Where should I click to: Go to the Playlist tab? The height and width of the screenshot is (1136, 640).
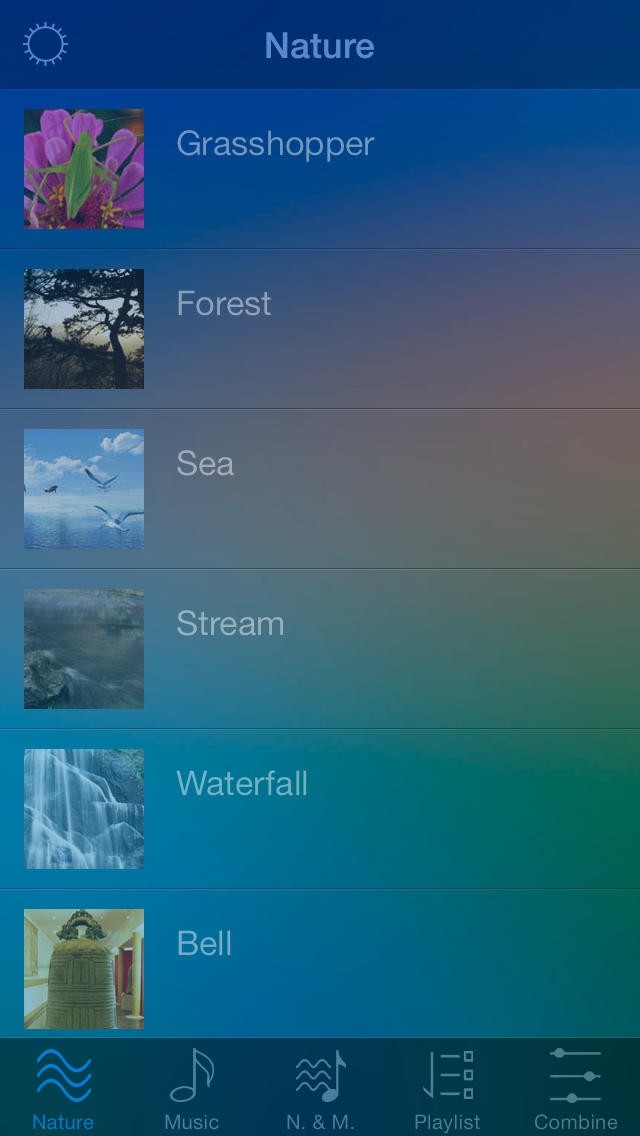pyautogui.click(x=447, y=1088)
